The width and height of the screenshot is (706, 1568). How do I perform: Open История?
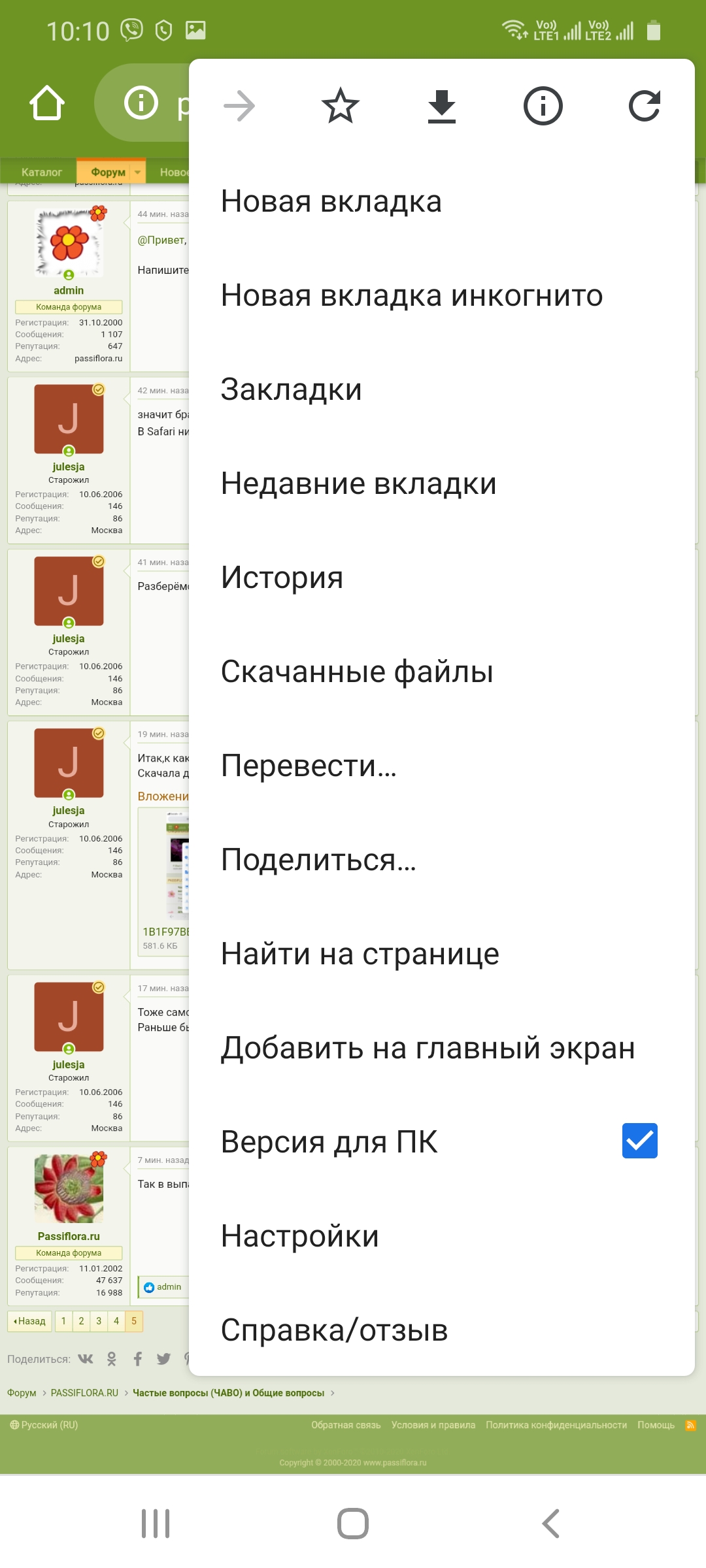point(282,578)
